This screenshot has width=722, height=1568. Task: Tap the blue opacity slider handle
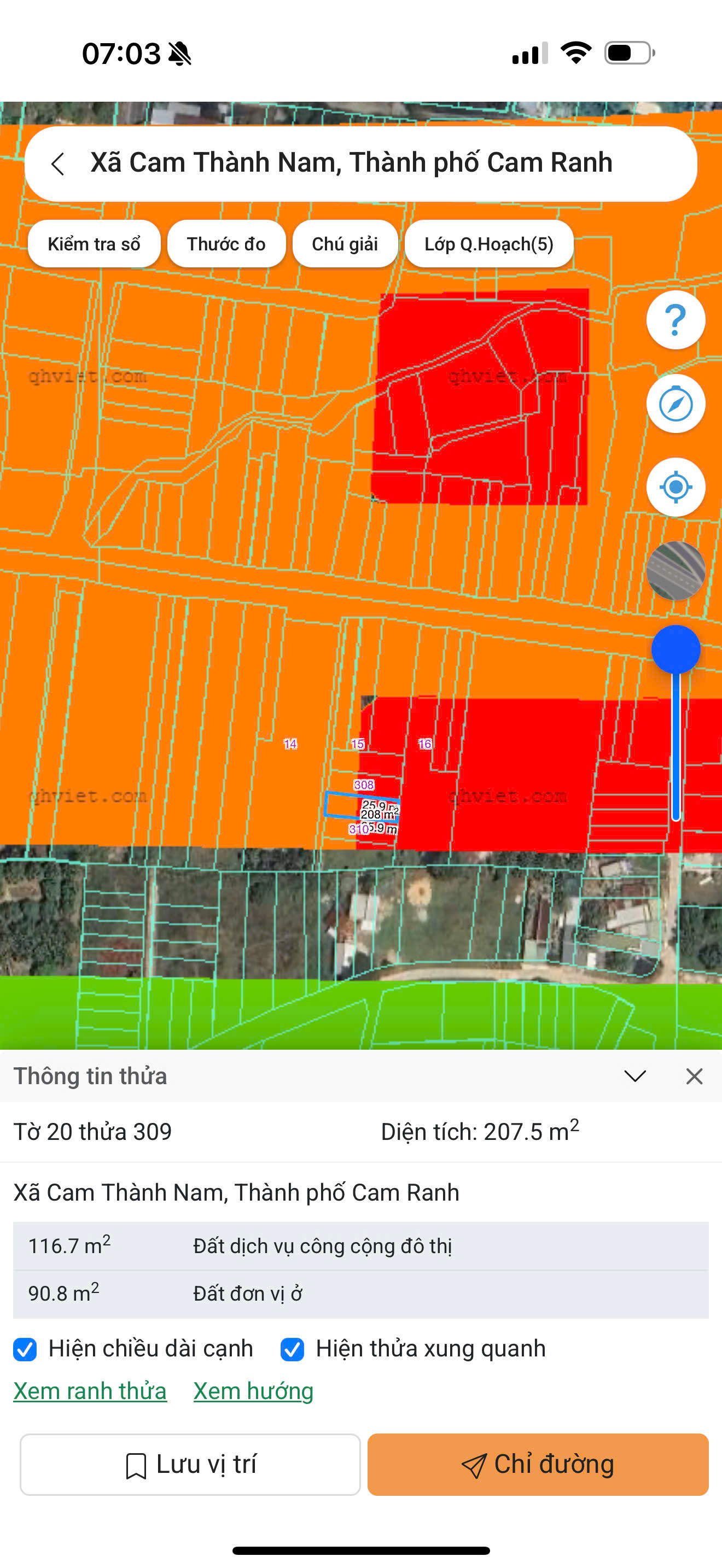click(x=676, y=650)
